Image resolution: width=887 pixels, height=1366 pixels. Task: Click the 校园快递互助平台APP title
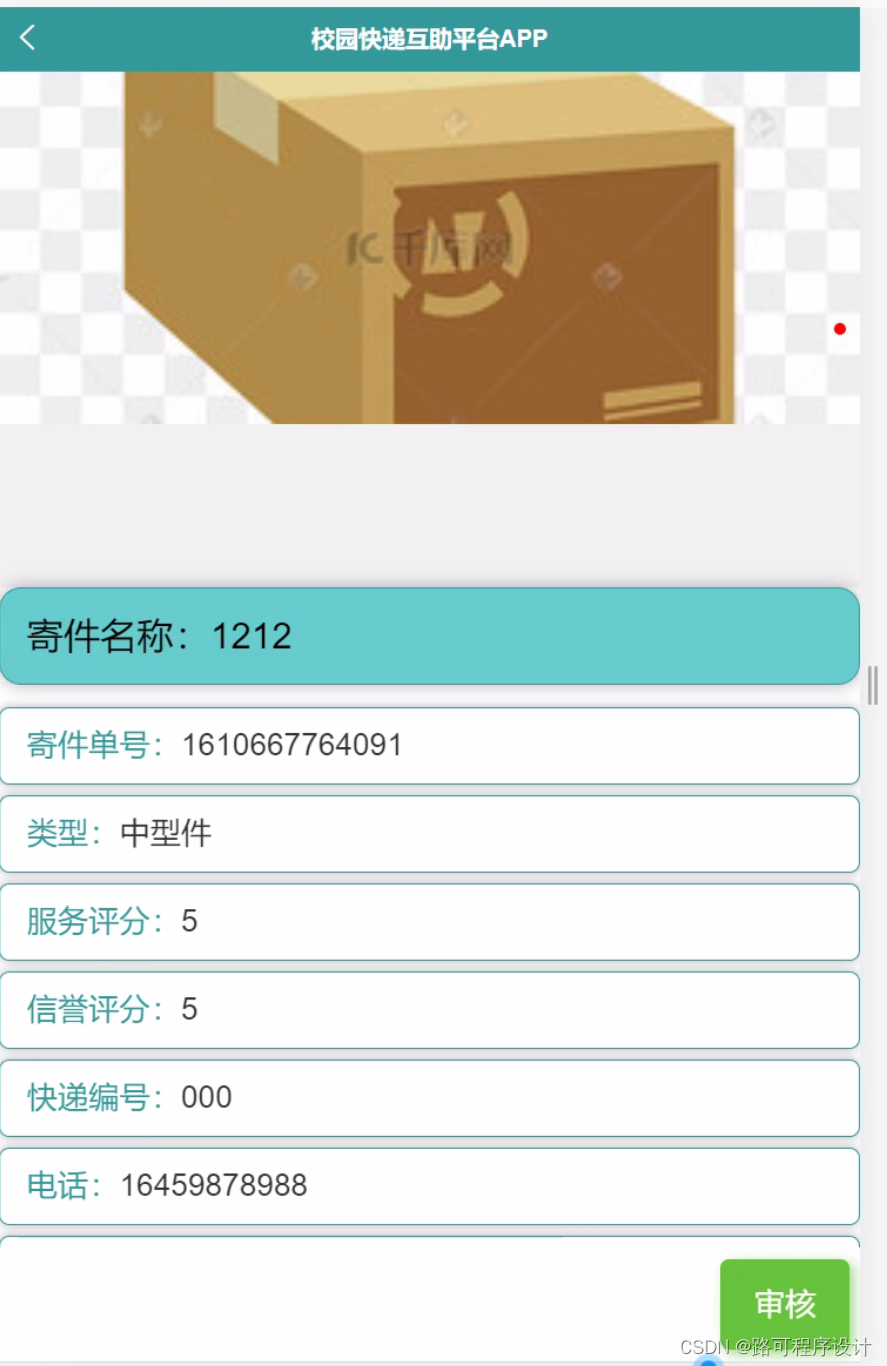429,38
